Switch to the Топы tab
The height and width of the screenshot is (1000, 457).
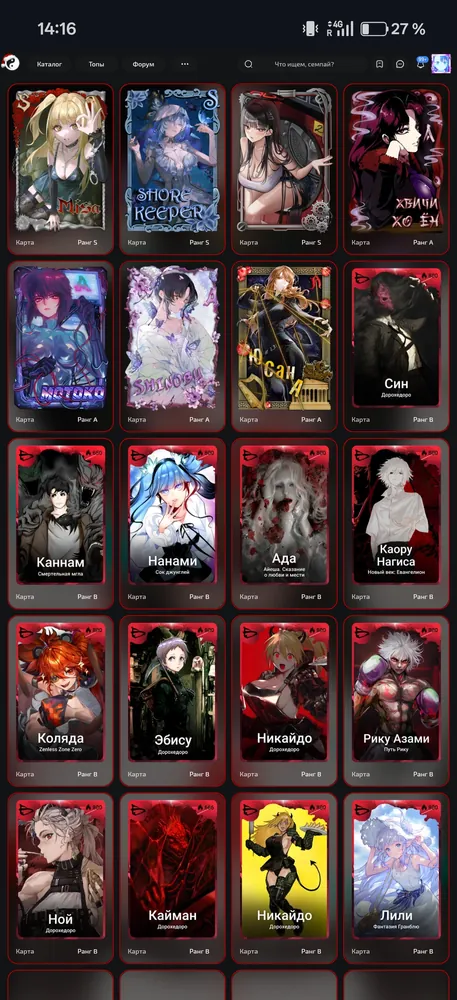pos(96,64)
